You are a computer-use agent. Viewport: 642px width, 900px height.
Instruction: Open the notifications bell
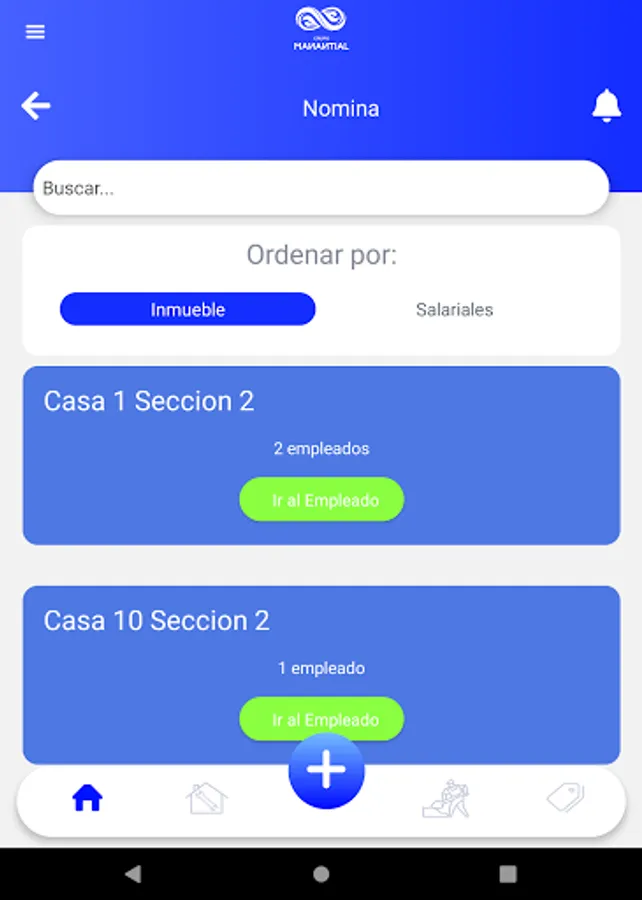606,106
